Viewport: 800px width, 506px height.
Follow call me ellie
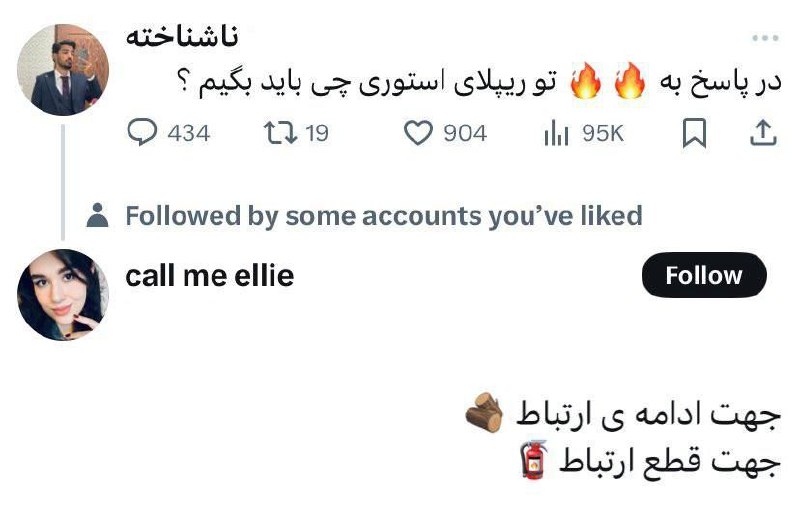[704, 276]
